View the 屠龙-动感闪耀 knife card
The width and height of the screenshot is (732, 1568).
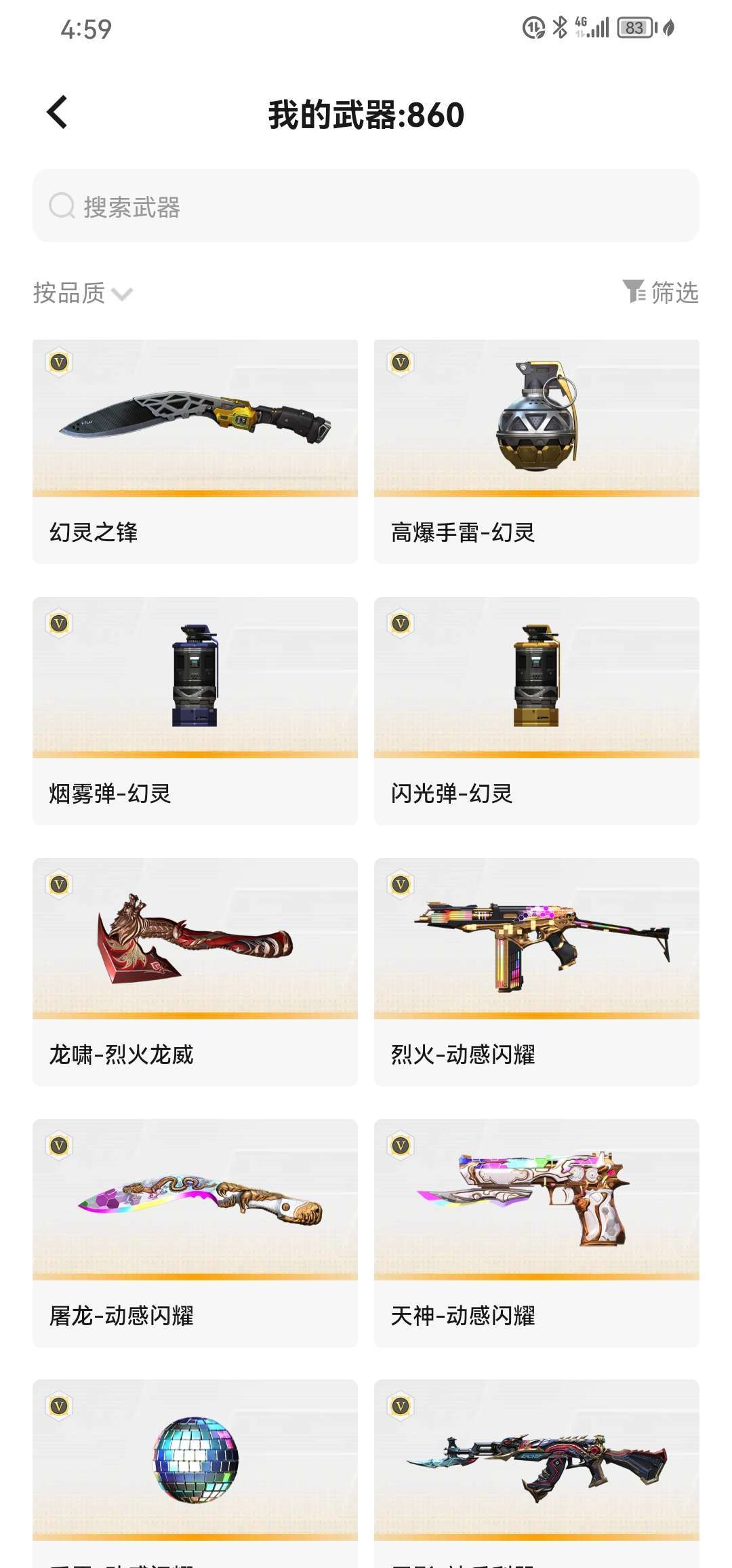coord(195,1232)
